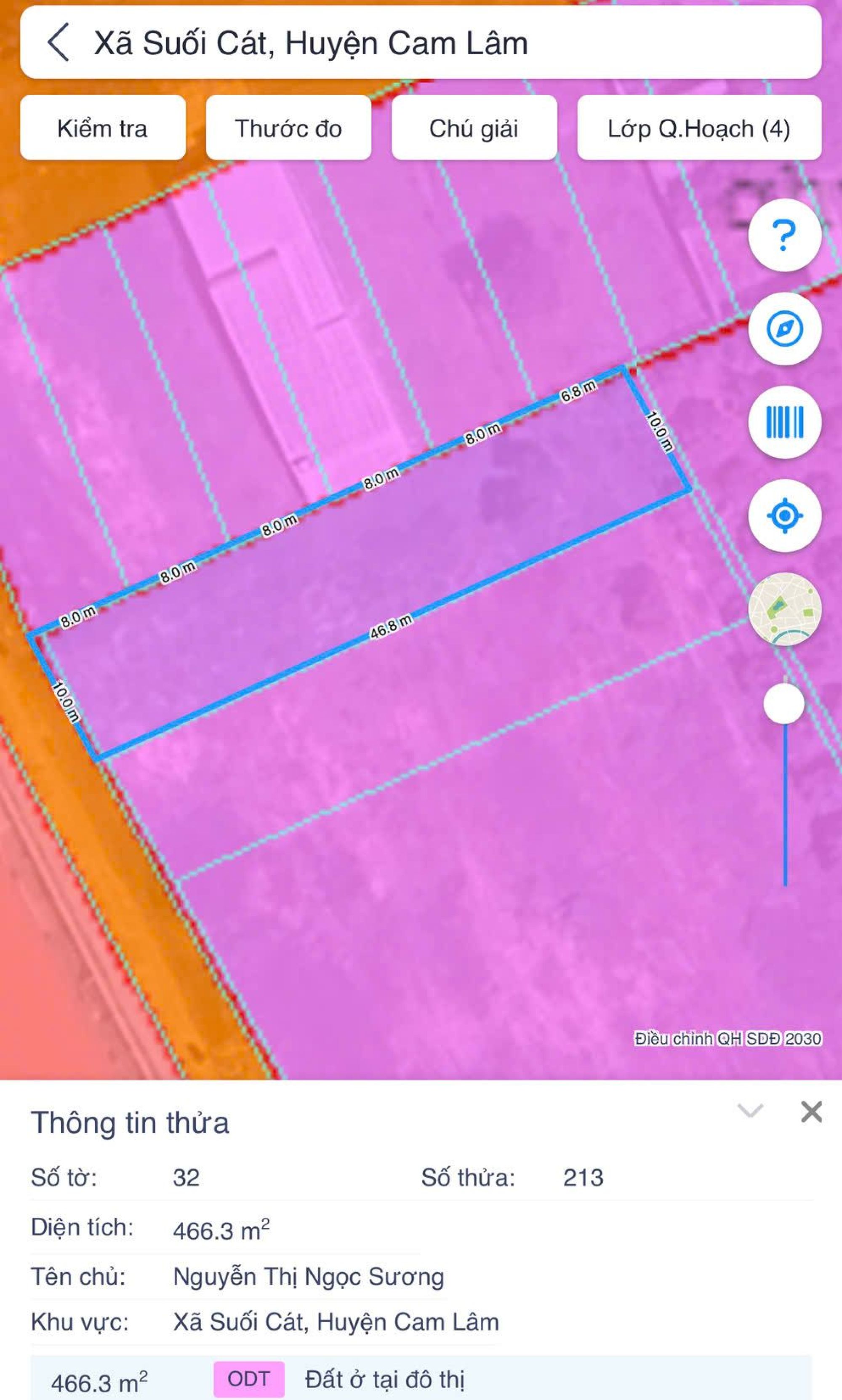842x1400 pixels.
Task: Open the Thước đo measuring tool
Action: pyautogui.click(x=288, y=128)
